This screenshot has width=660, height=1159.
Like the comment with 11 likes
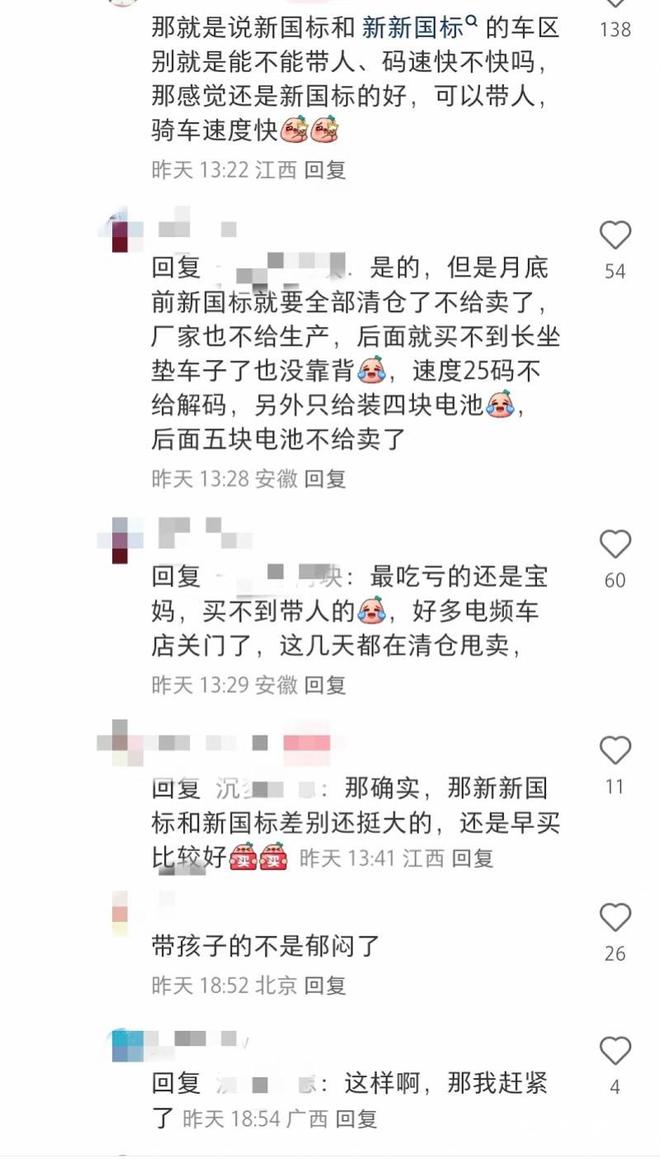pos(615,751)
